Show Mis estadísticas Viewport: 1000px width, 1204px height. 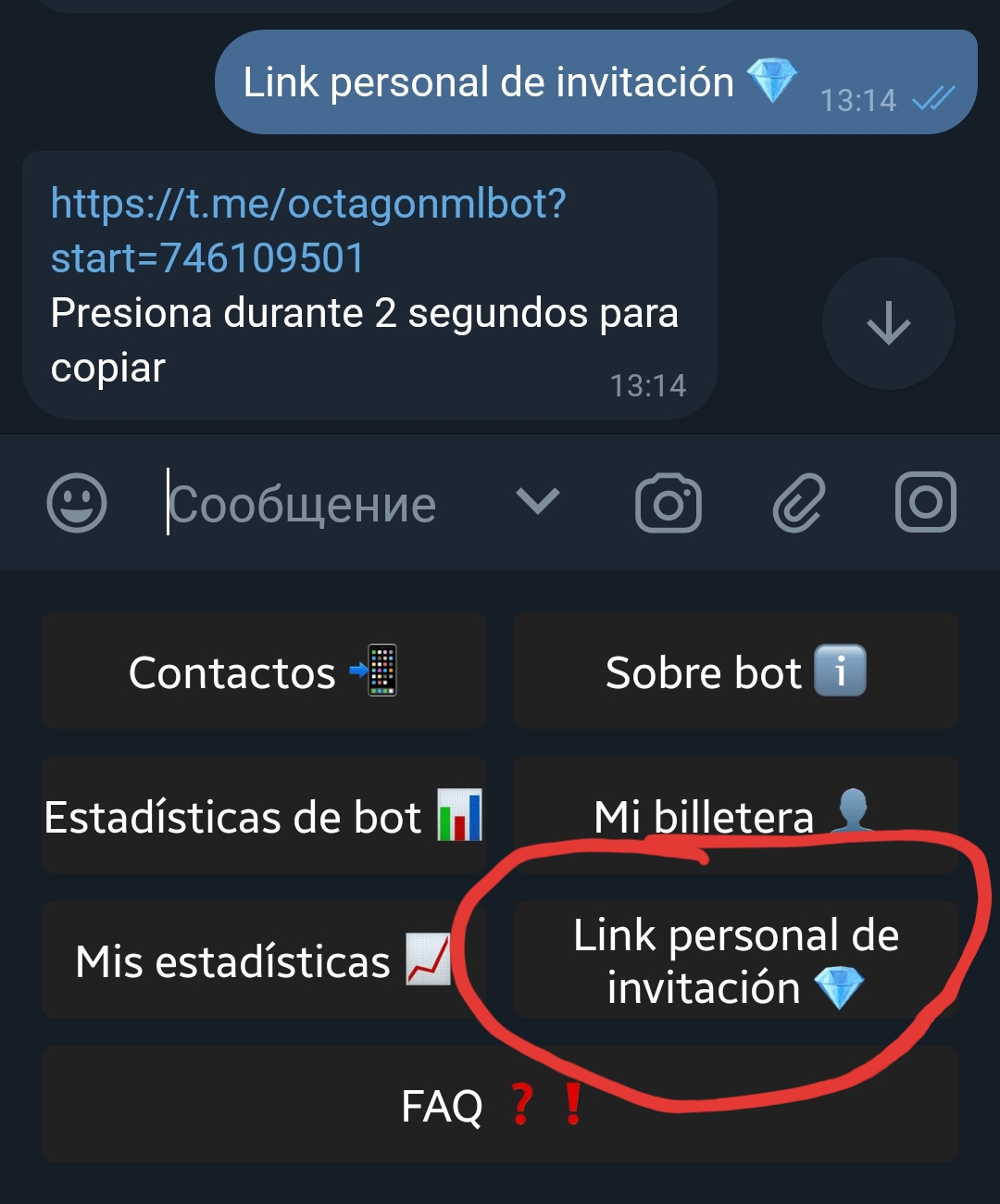tap(264, 960)
